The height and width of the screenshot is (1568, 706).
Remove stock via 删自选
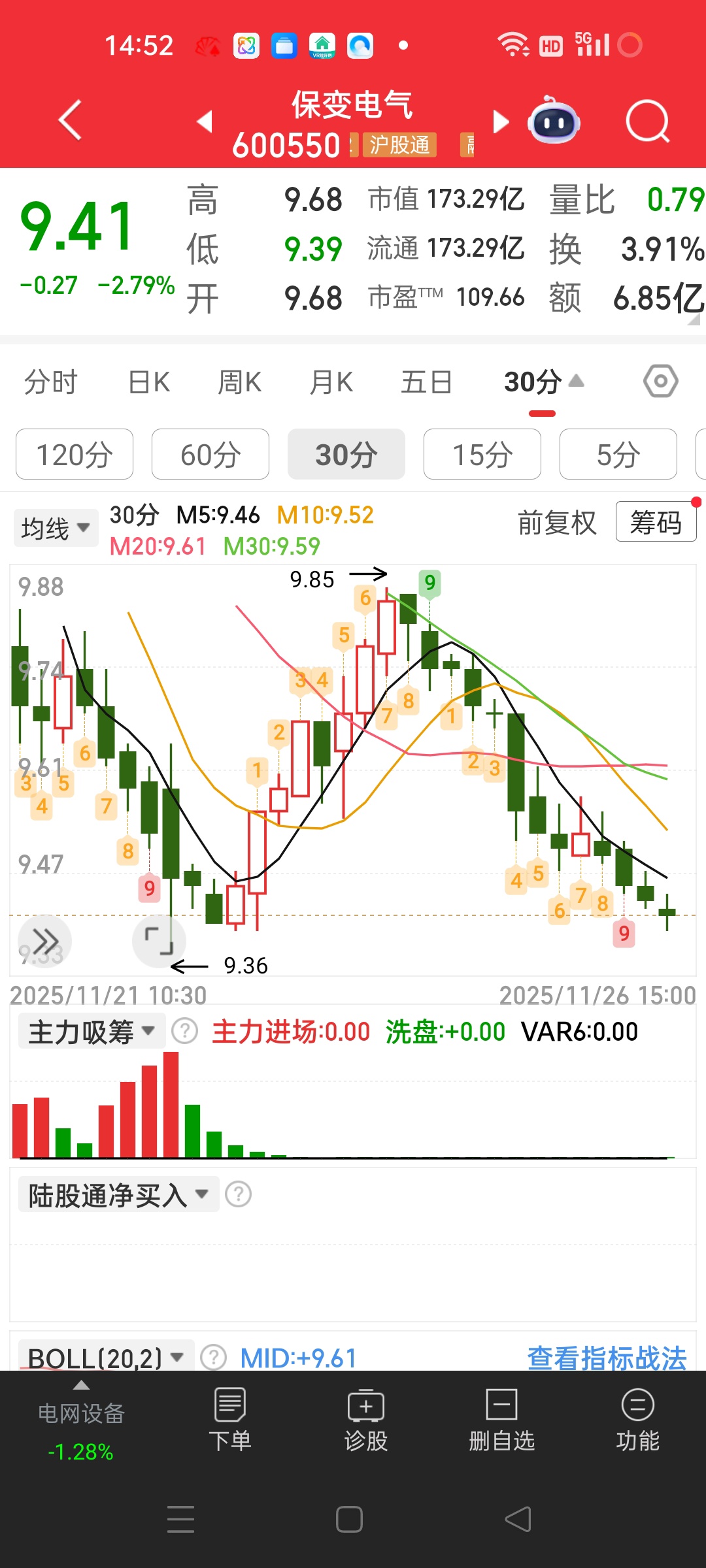502,1420
